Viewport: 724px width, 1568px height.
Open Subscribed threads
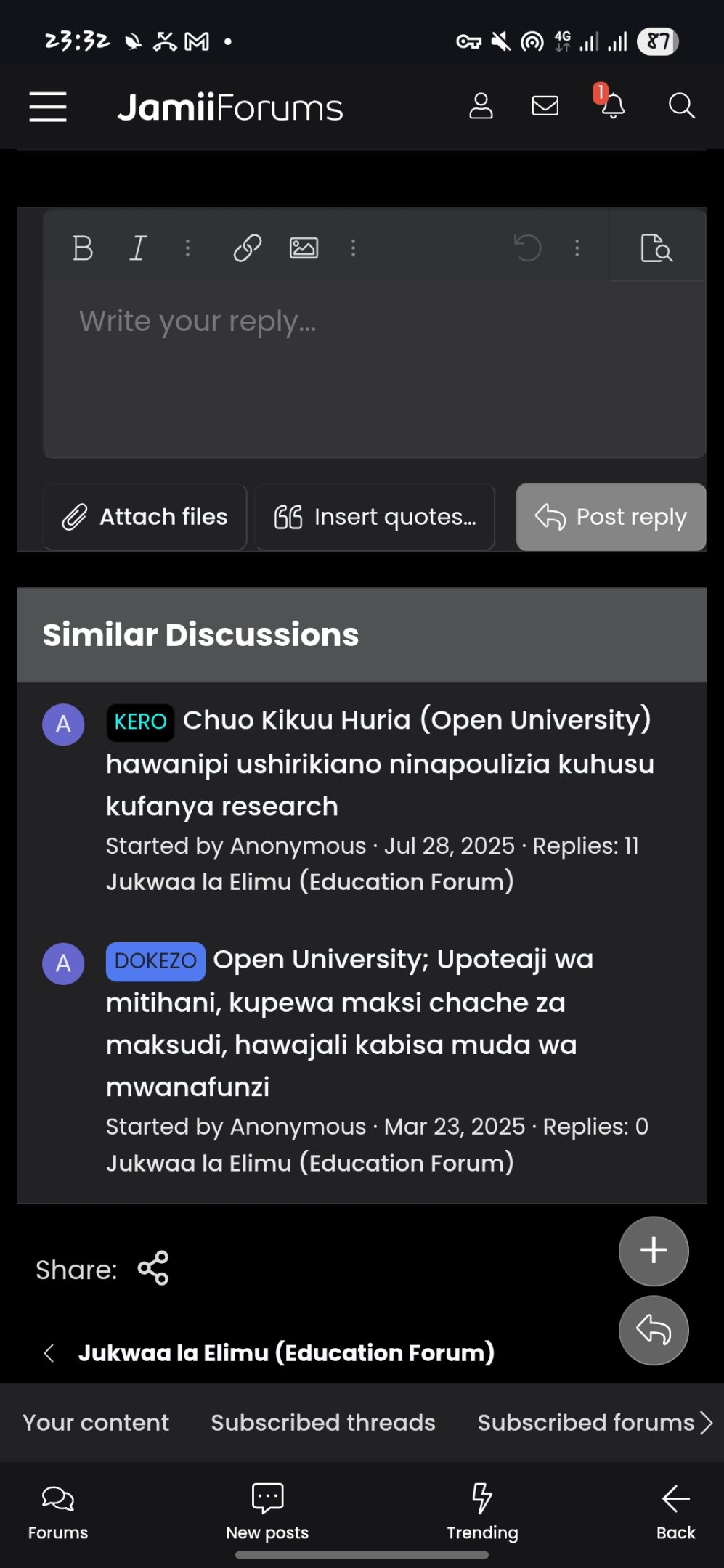pyautogui.click(x=323, y=1422)
